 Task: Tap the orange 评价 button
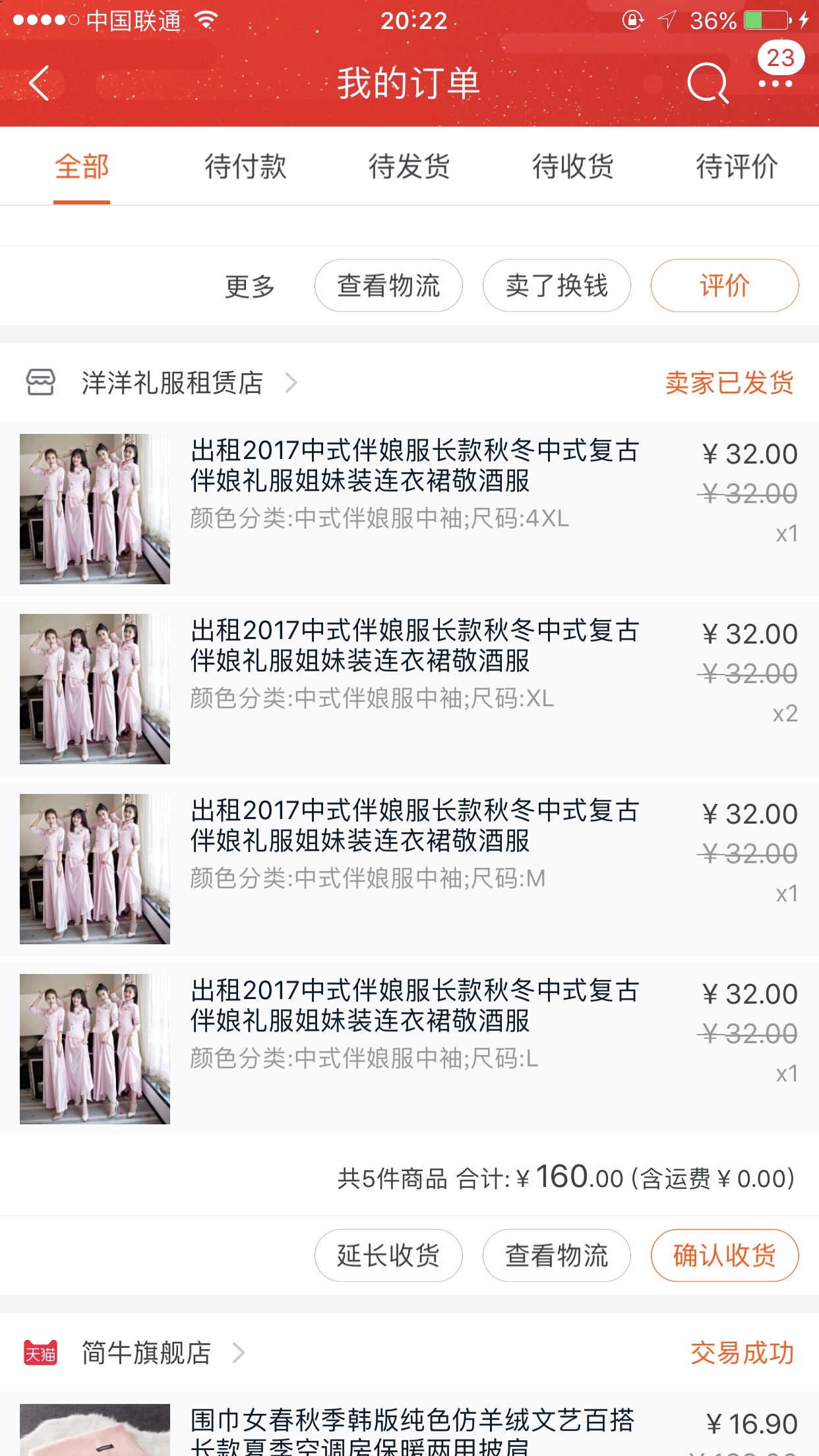(725, 286)
